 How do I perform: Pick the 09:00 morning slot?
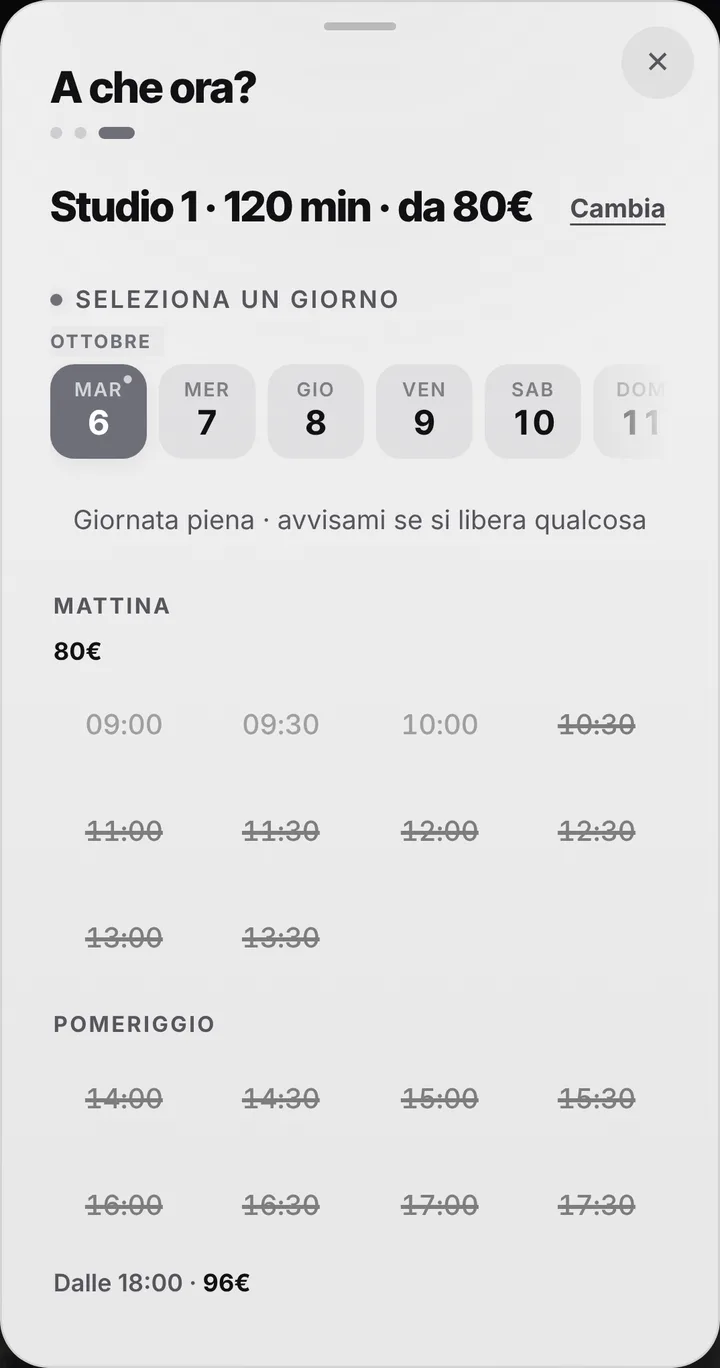click(x=124, y=724)
